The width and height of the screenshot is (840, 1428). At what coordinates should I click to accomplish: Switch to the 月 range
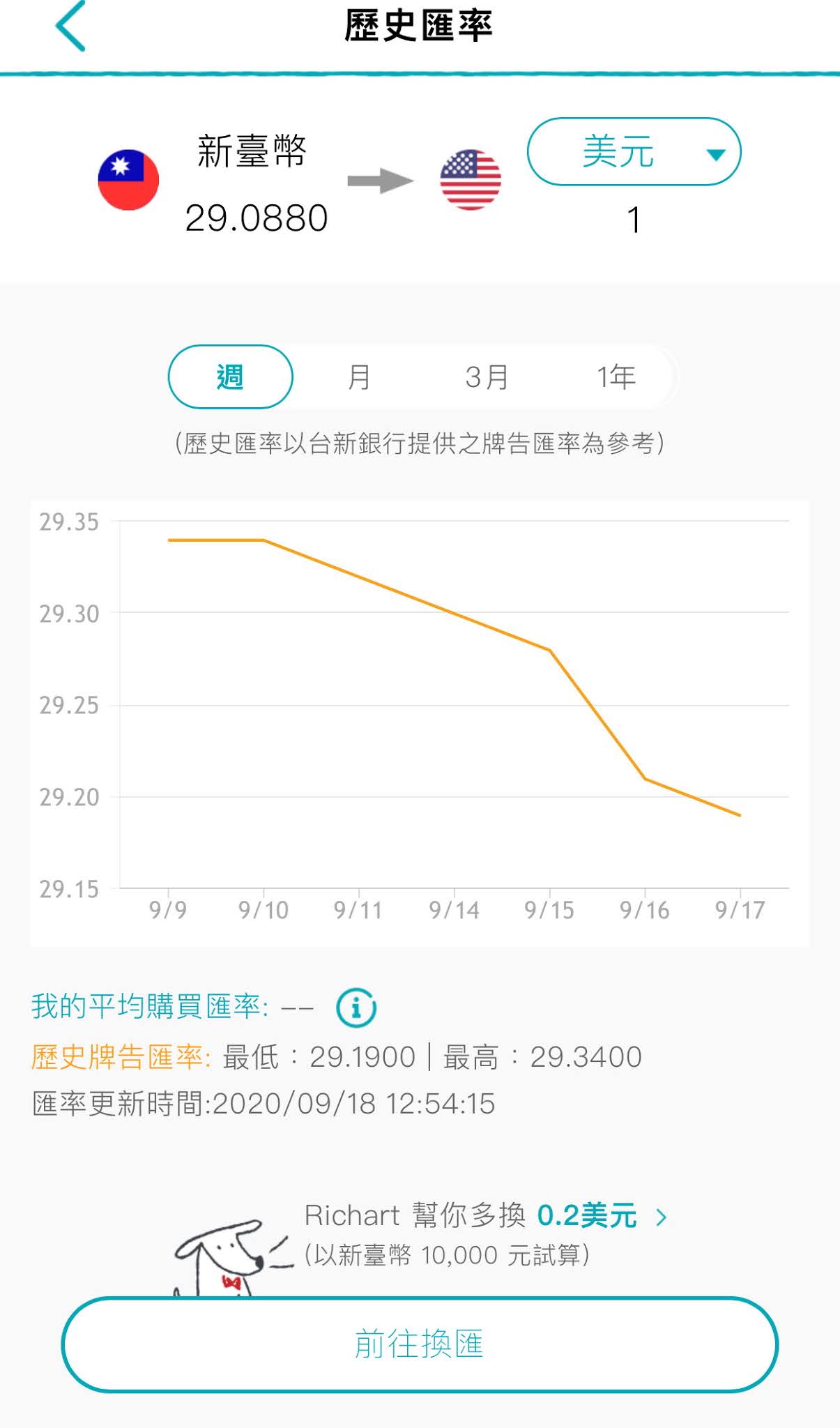[359, 377]
